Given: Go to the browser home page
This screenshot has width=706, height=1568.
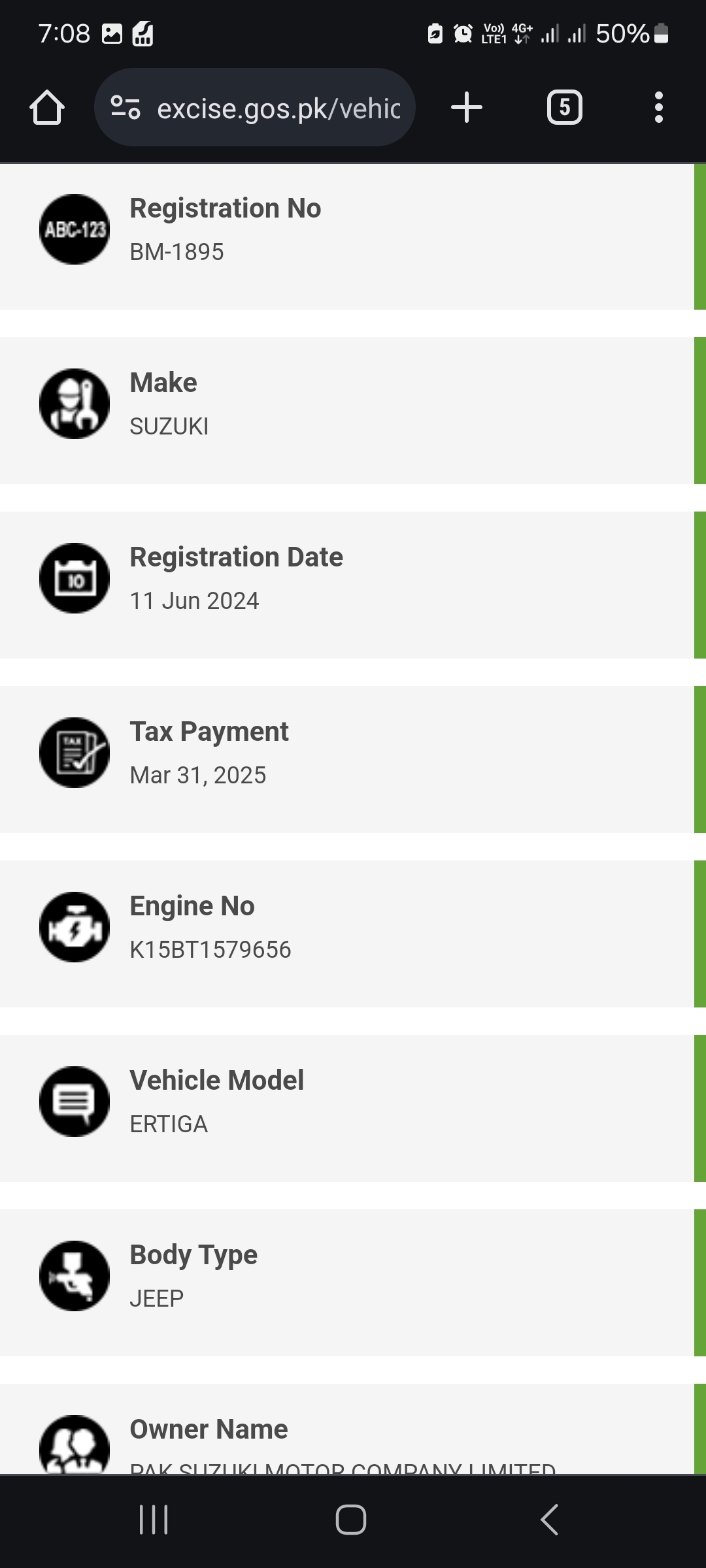Looking at the screenshot, I should (x=47, y=107).
